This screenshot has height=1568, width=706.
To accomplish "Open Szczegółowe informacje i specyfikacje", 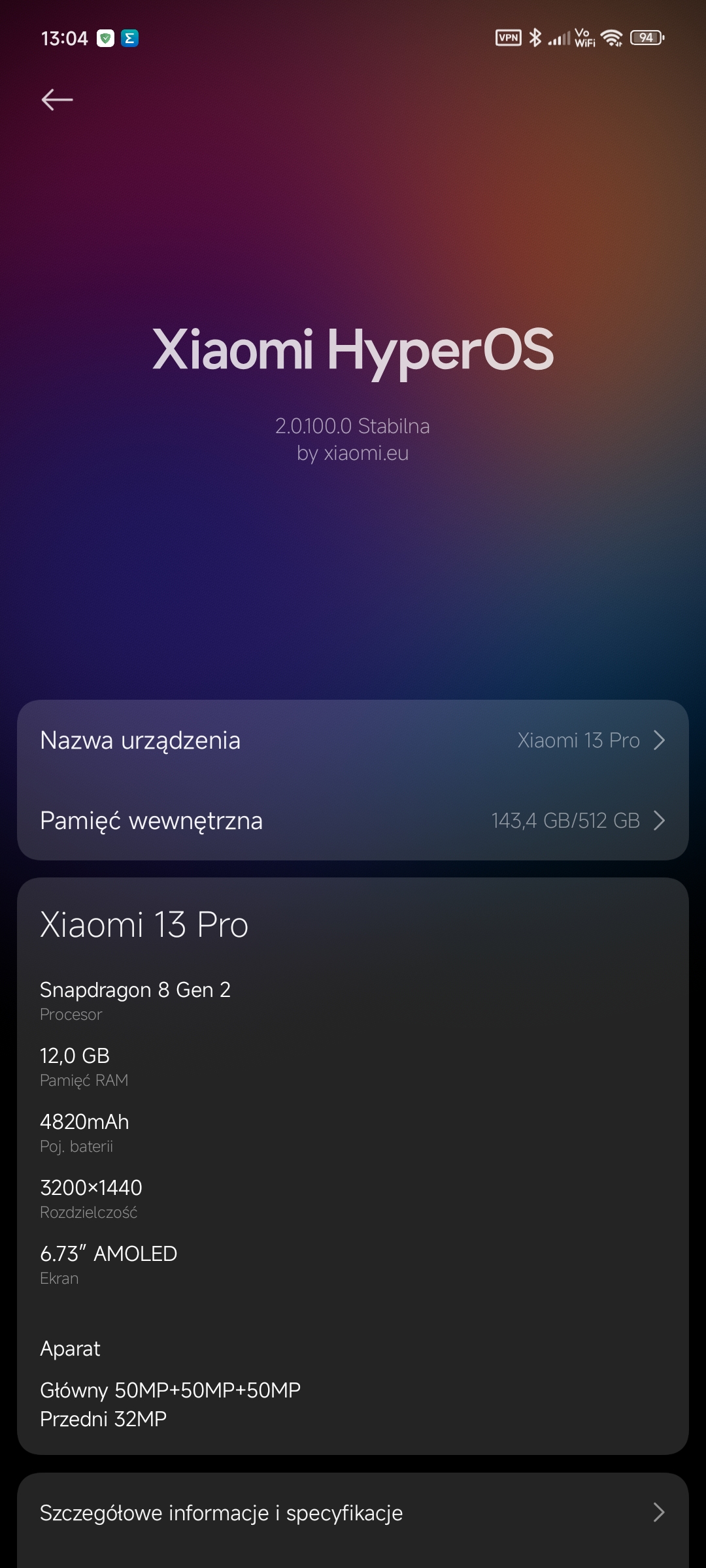I will coord(353,1512).
